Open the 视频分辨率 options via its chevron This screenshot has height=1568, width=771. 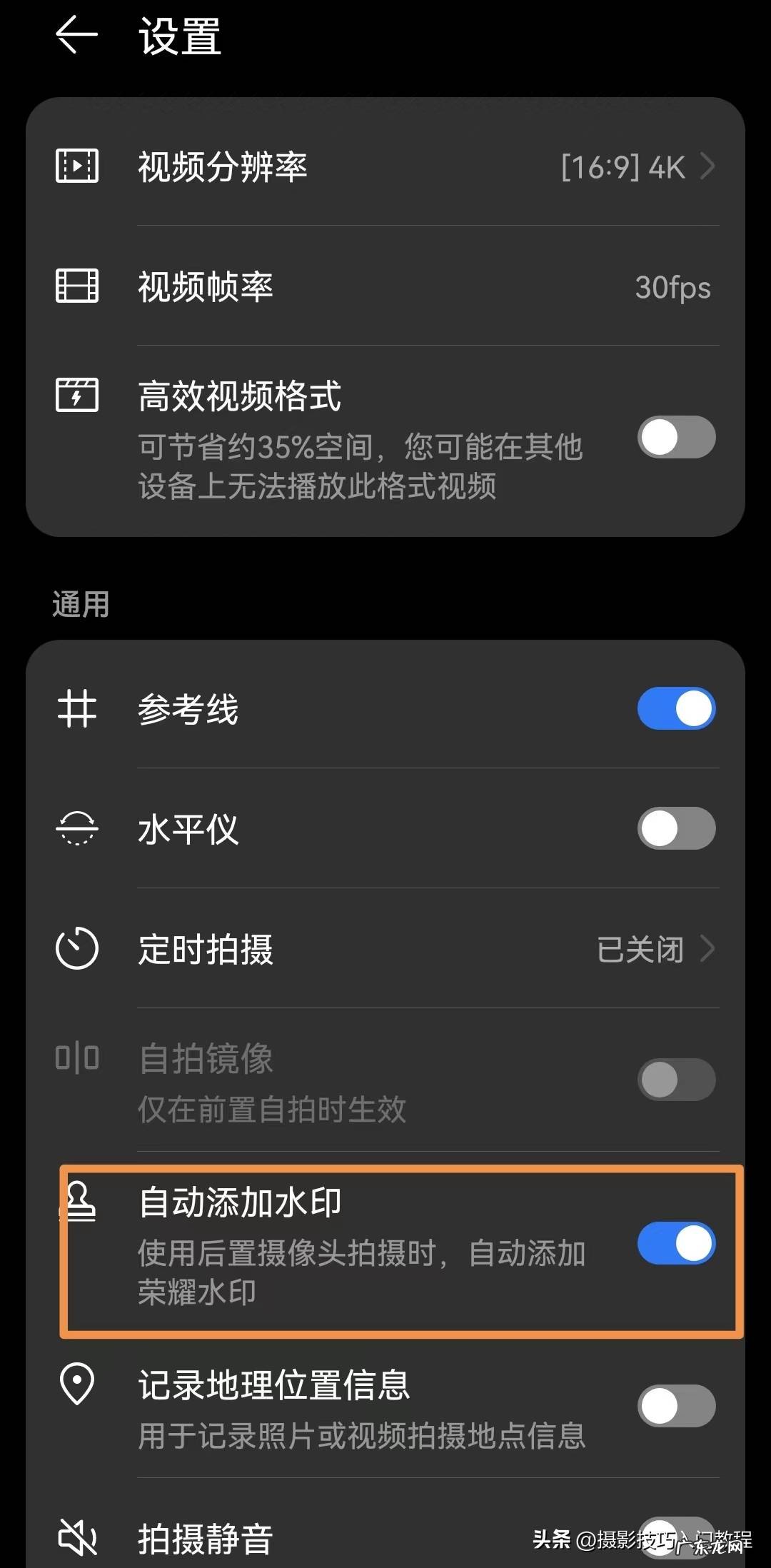tap(707, 166)
